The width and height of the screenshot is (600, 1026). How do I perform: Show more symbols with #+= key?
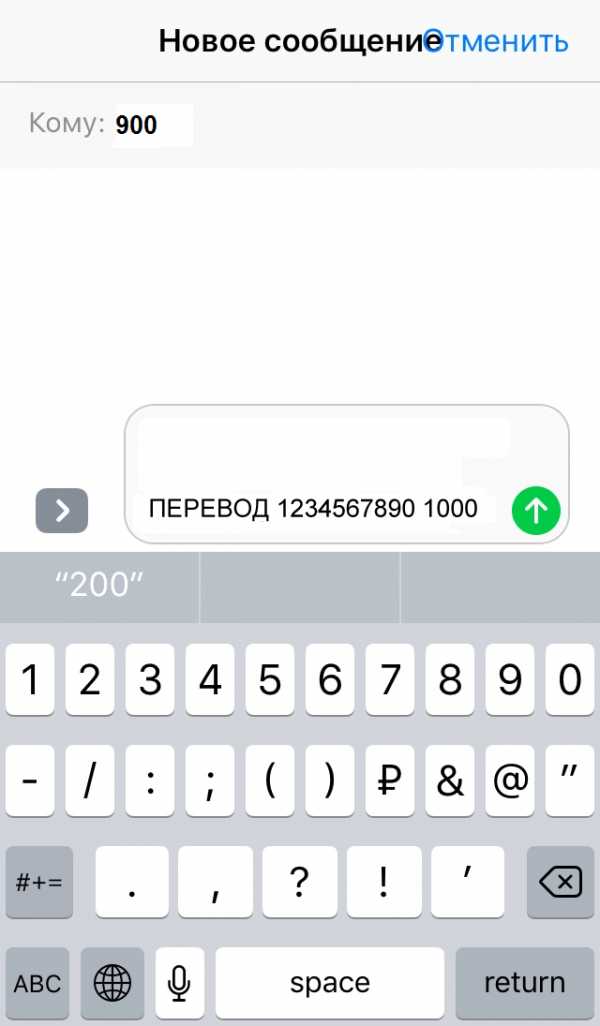[x=39, y=882]
